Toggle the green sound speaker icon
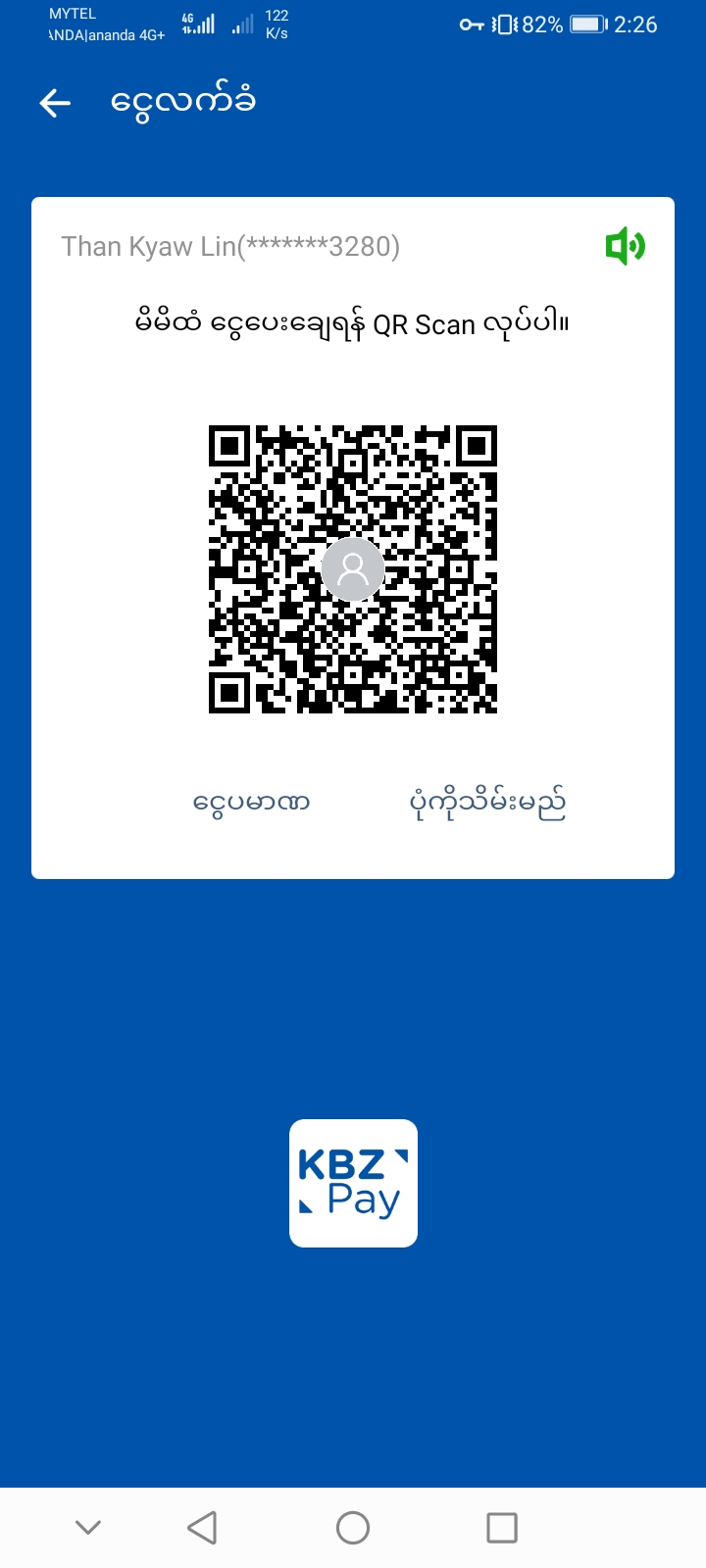Viewport: 706px width, 1568px height. click(x=625, y=246)
